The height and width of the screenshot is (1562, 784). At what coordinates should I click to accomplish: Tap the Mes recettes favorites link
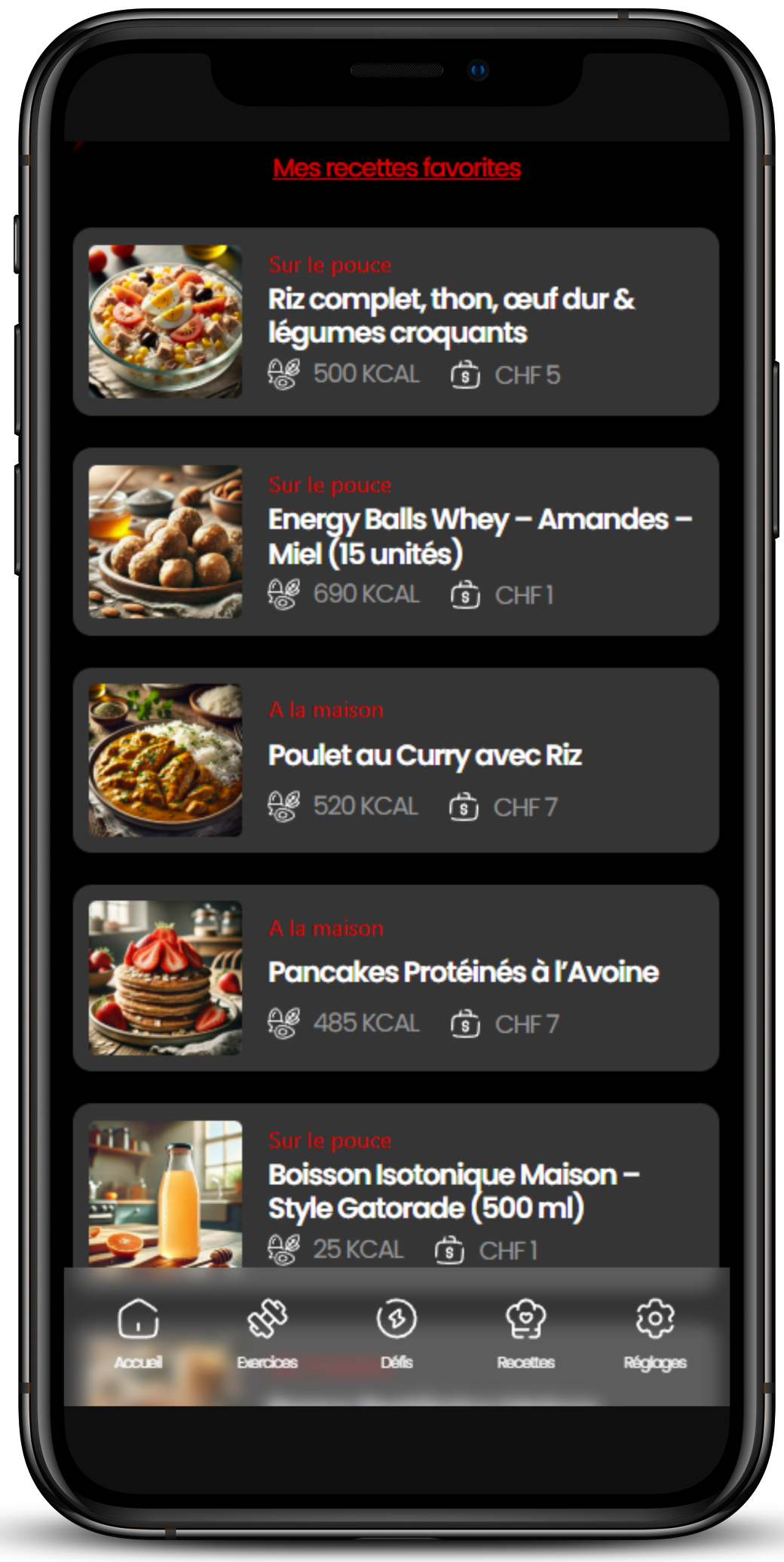397,168
